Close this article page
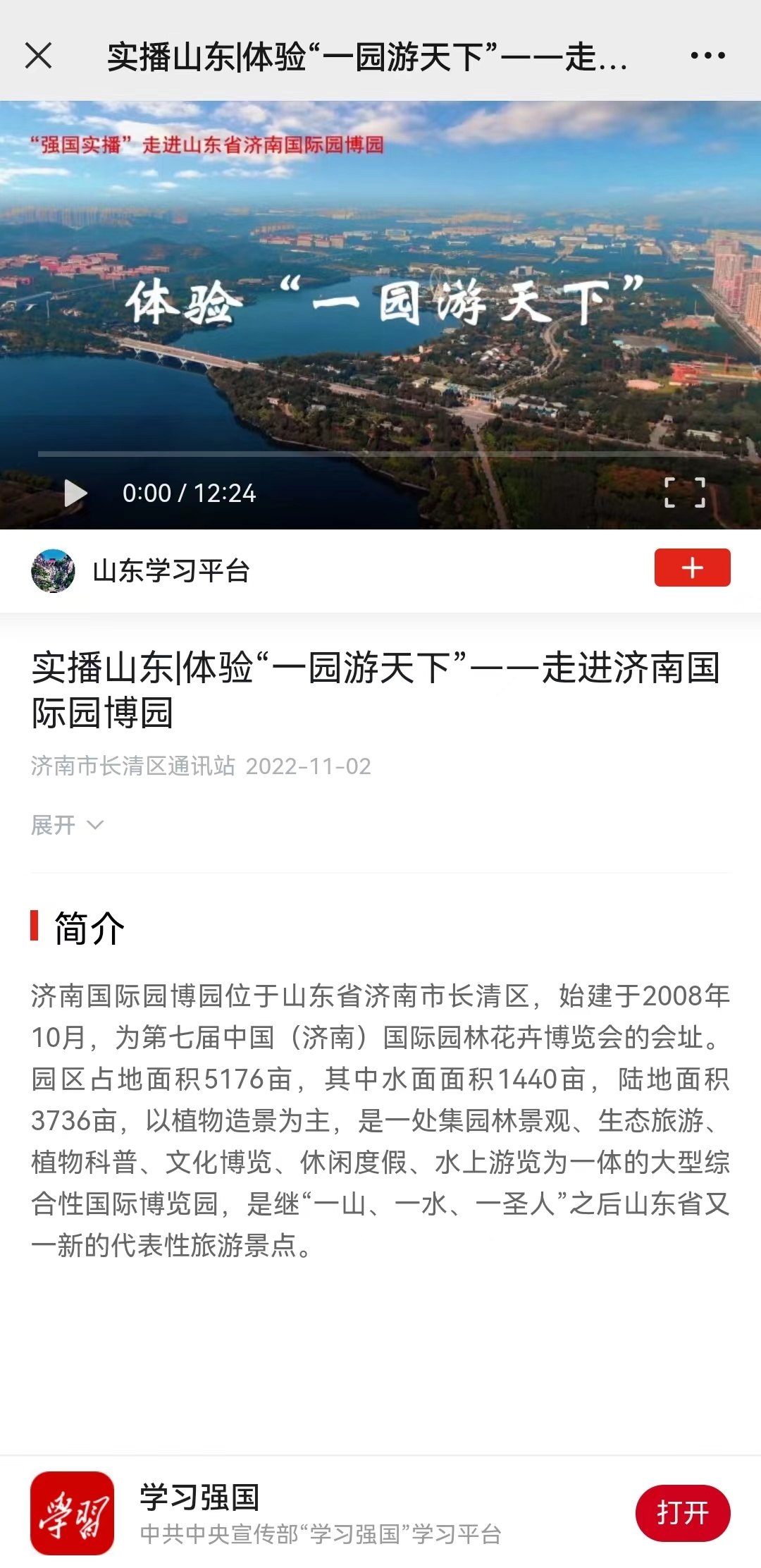761x1568 pixels. tap(39, 56)
